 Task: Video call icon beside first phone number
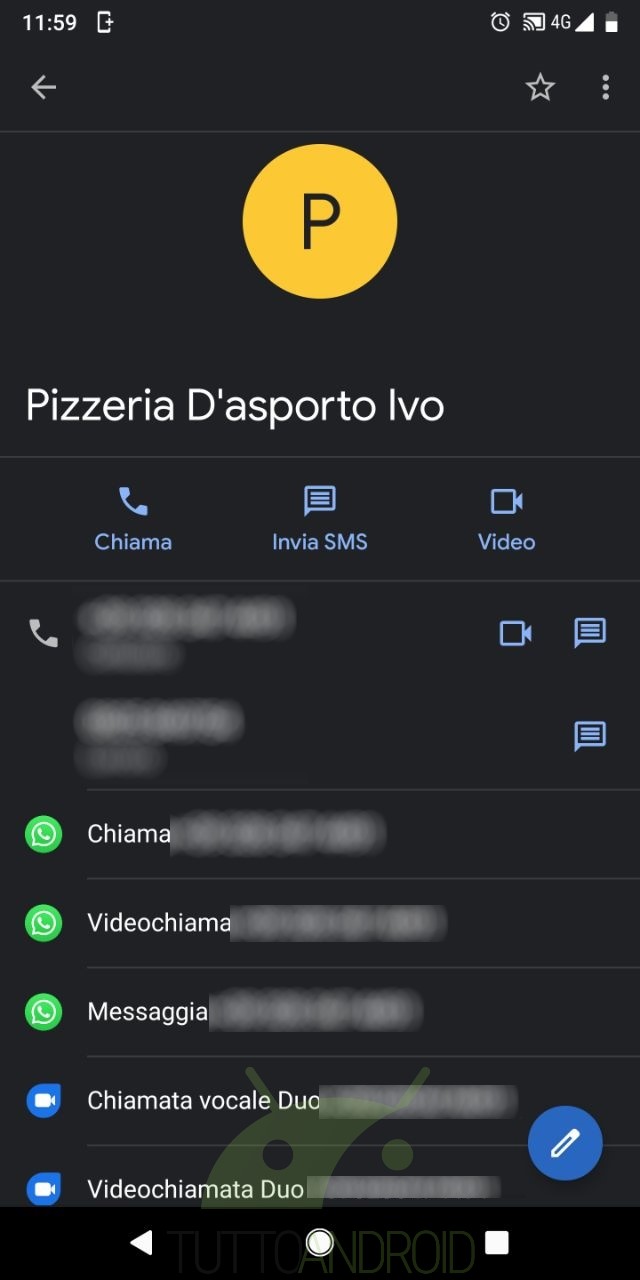(515, 633)
